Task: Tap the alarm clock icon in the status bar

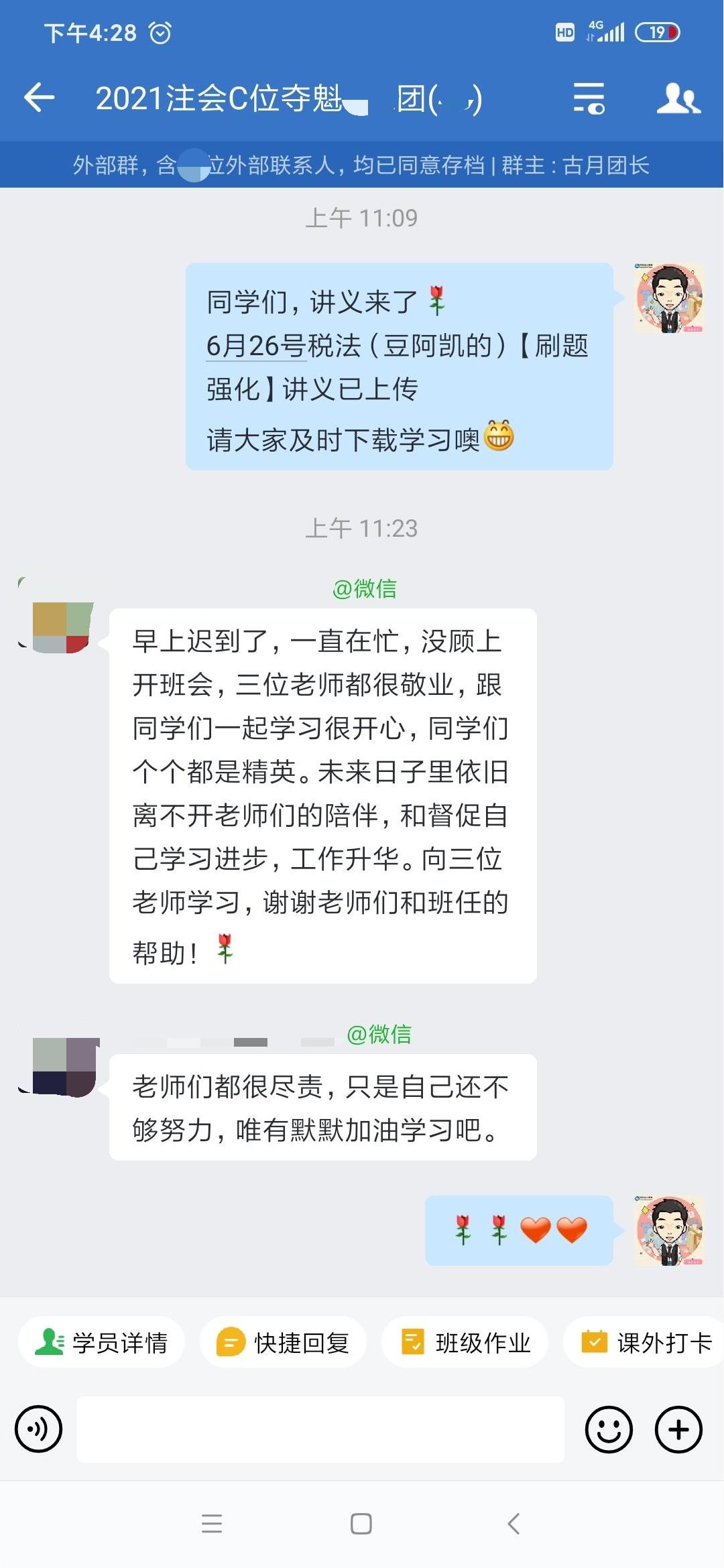Action: coord(160,31)
